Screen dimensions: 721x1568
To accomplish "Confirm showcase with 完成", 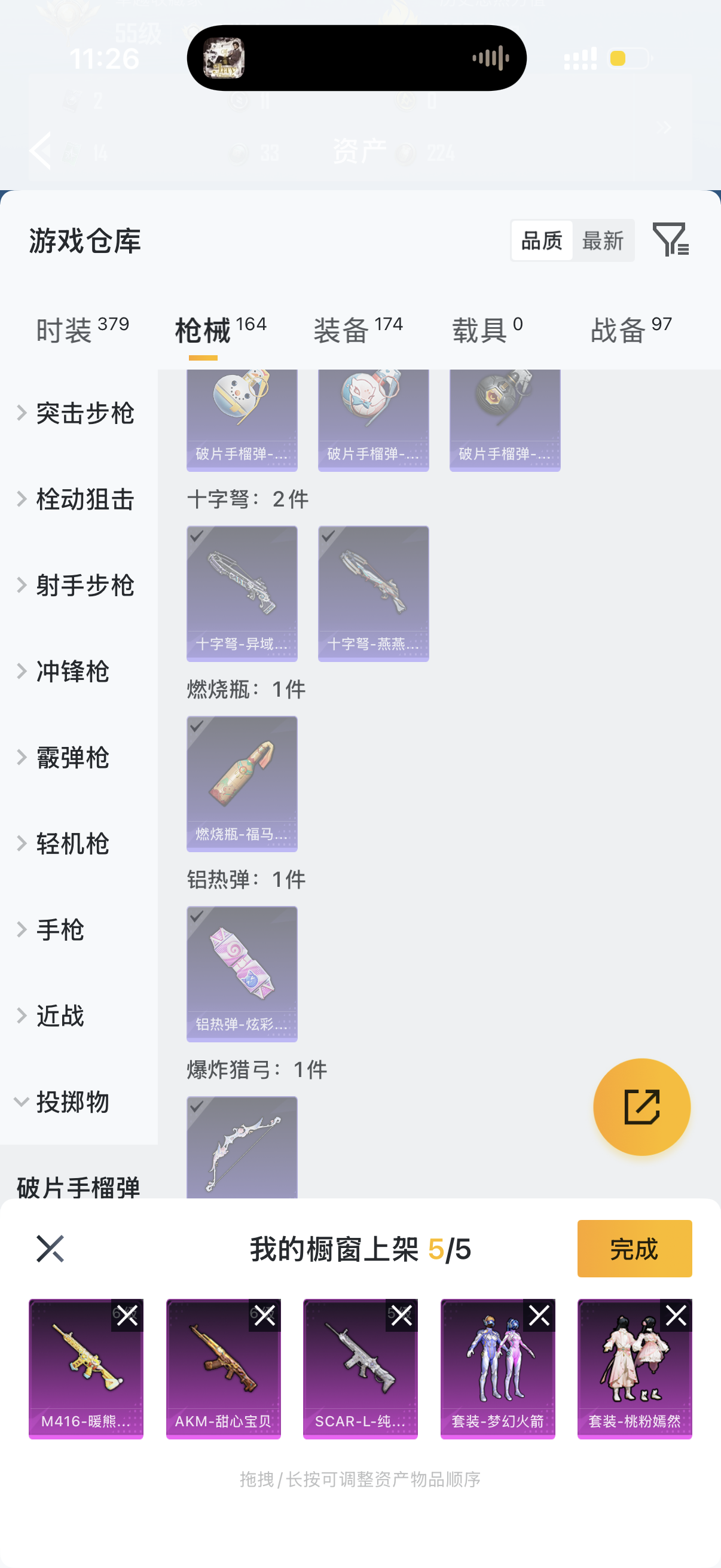I will coord(634,1249).
